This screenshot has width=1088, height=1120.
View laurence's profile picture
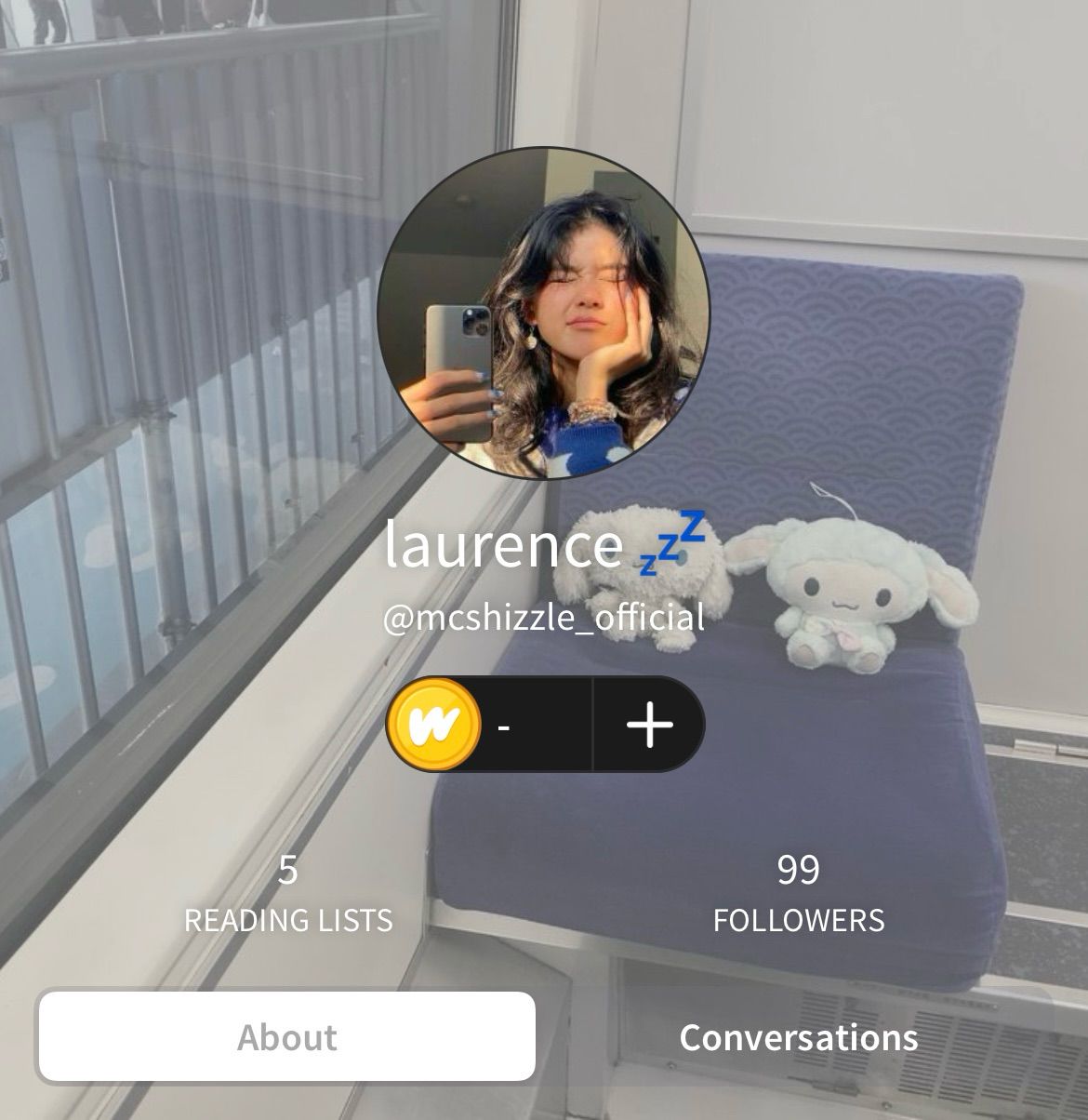point(543,313)
